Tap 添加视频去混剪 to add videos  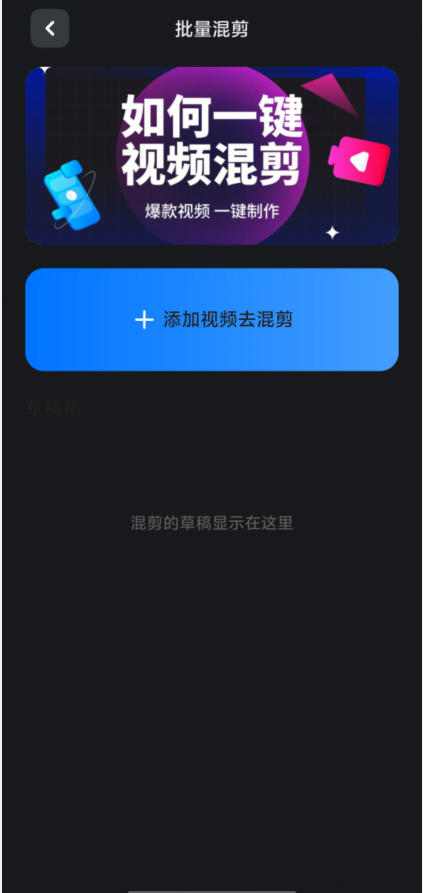[212, 319]
